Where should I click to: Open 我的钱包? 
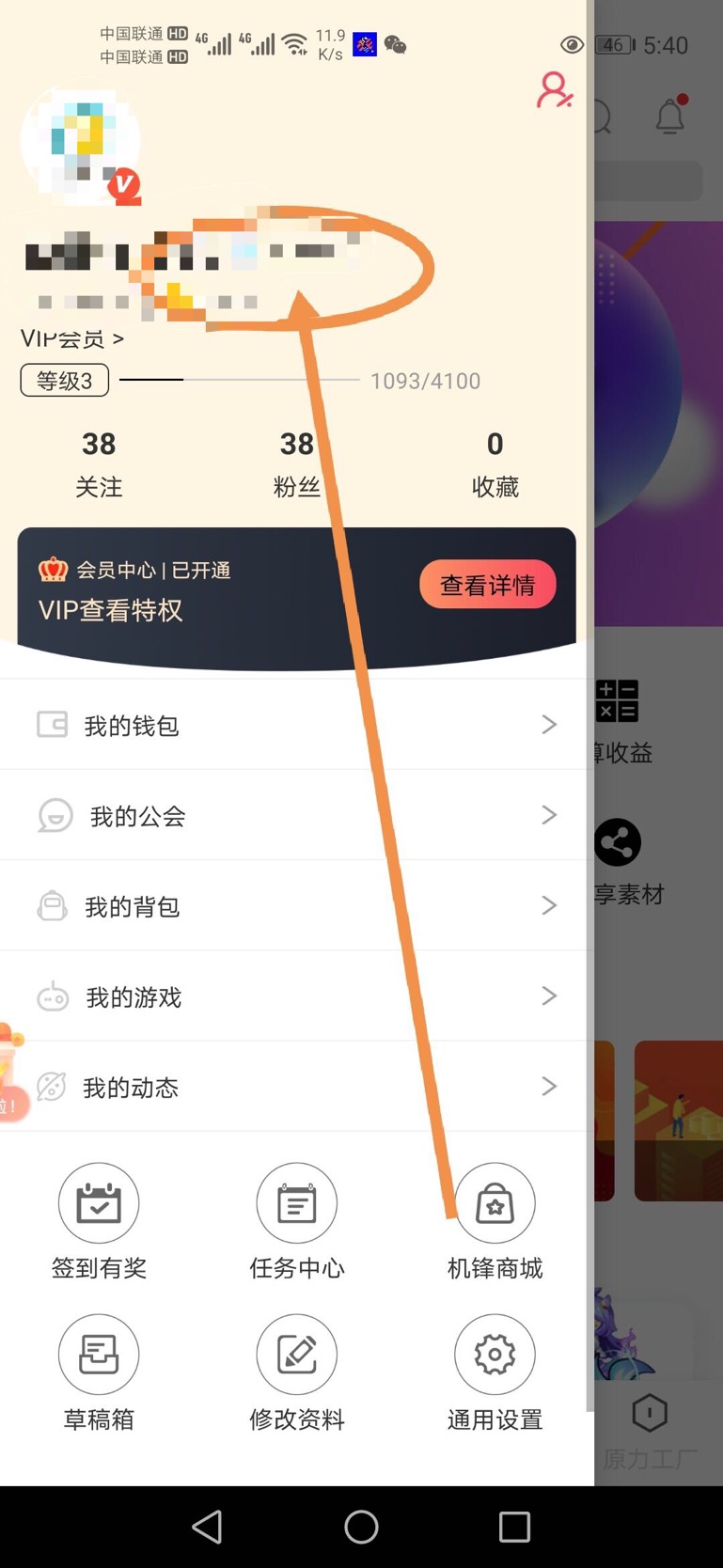[x=296, y=725]
